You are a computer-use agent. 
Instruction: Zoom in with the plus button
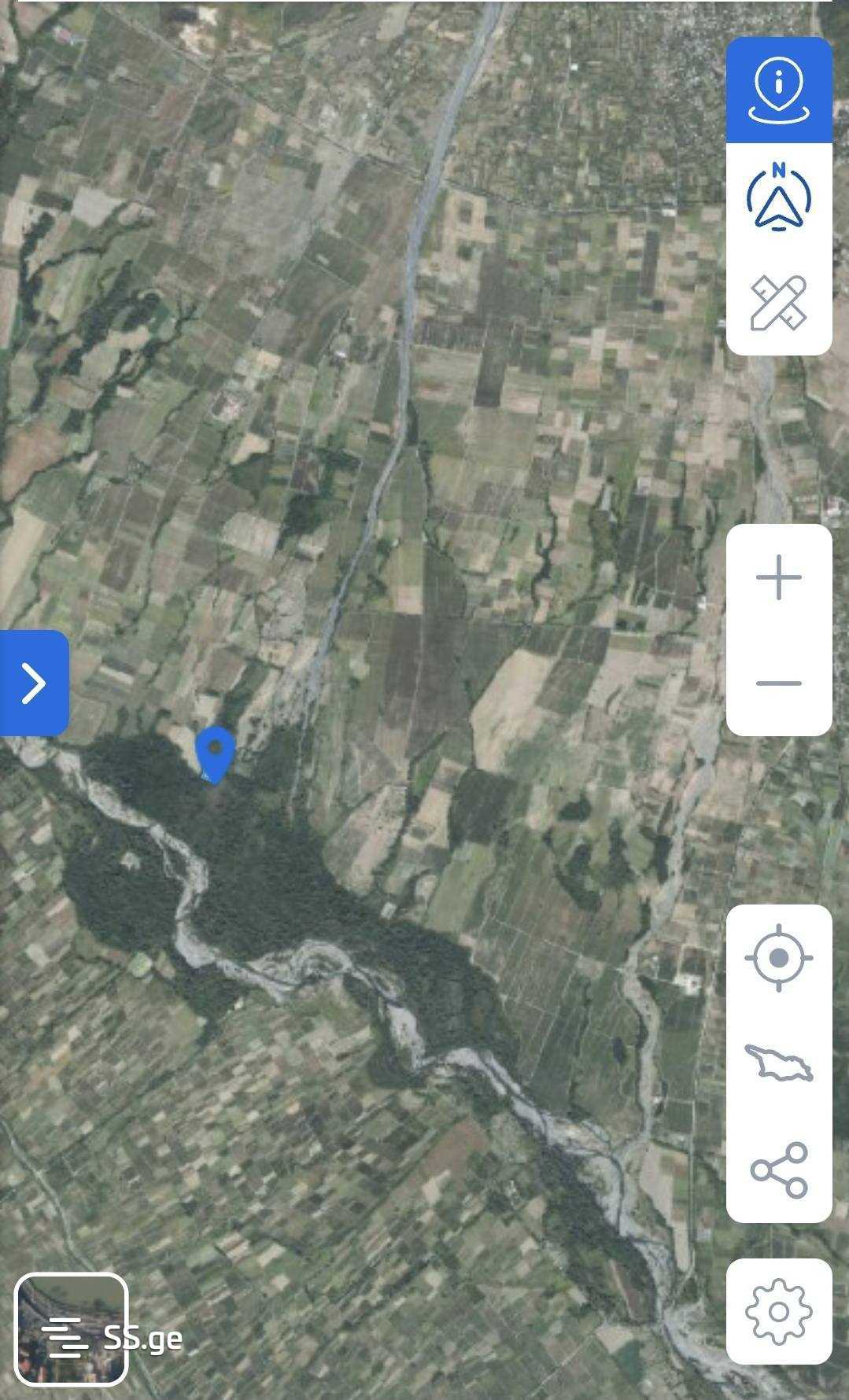778,577
